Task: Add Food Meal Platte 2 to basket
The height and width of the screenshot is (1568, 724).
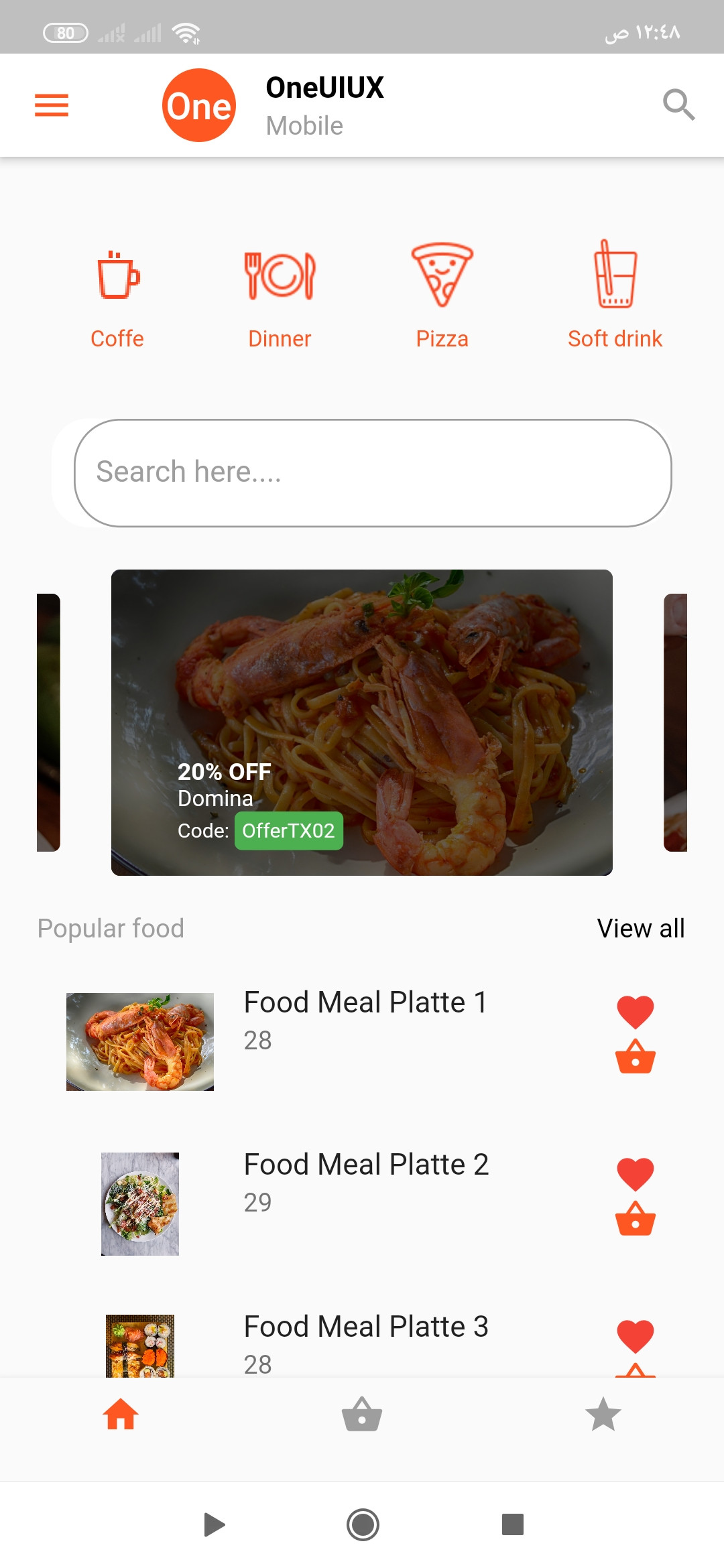Action: 635,1220
